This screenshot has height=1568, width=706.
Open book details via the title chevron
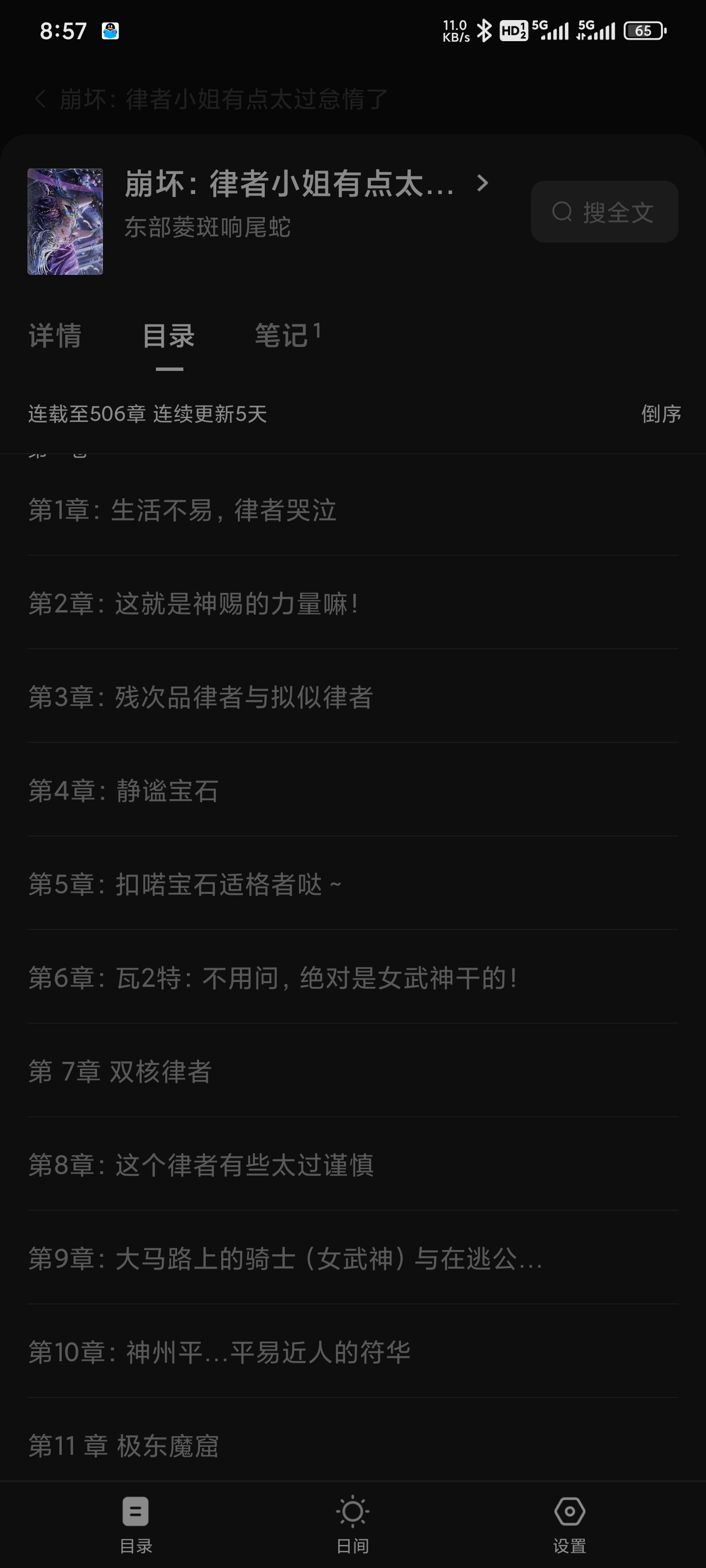pyautogui.click(x=482, y=183)
